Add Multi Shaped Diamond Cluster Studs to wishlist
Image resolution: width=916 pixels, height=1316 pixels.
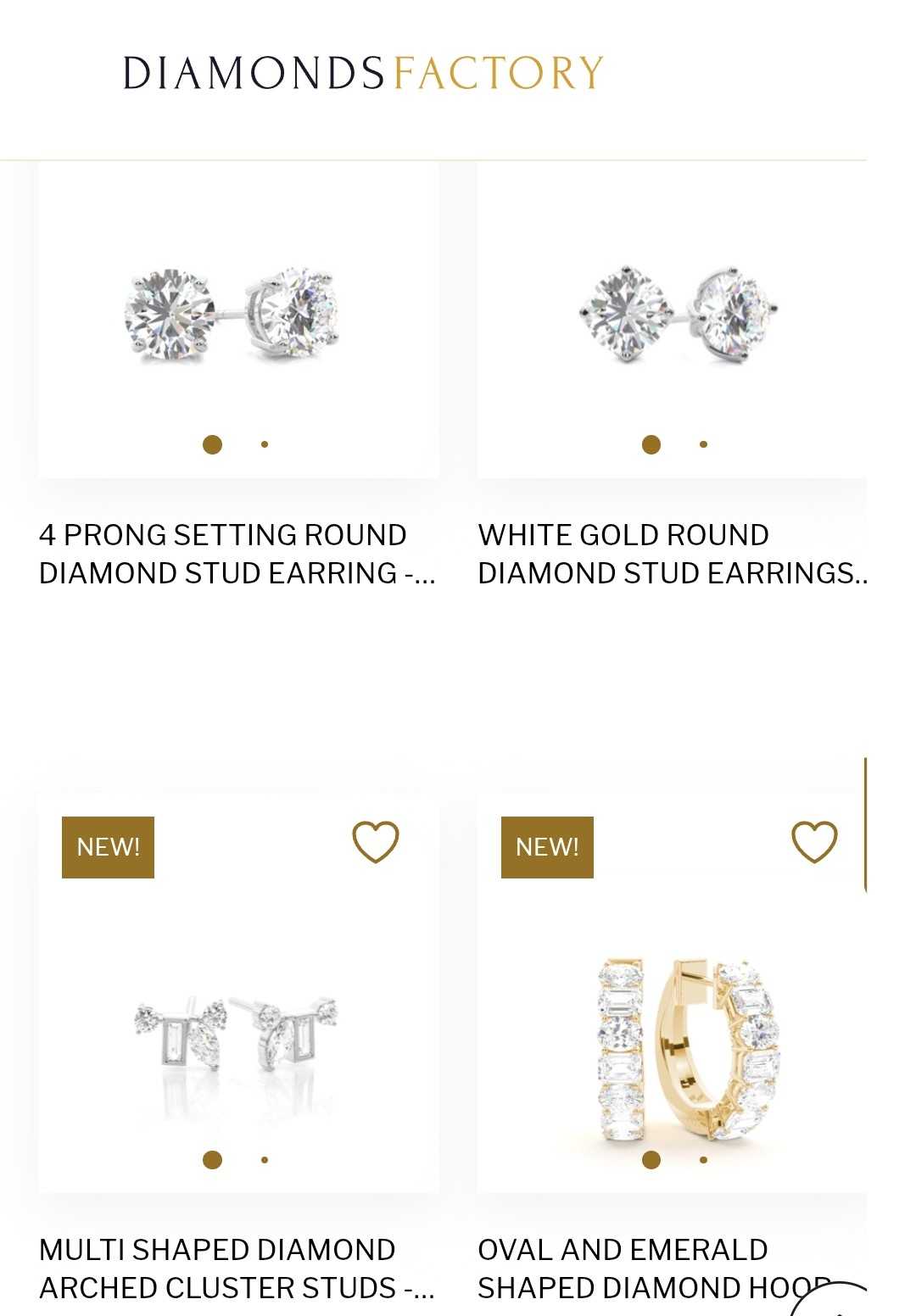coord(376,842)
